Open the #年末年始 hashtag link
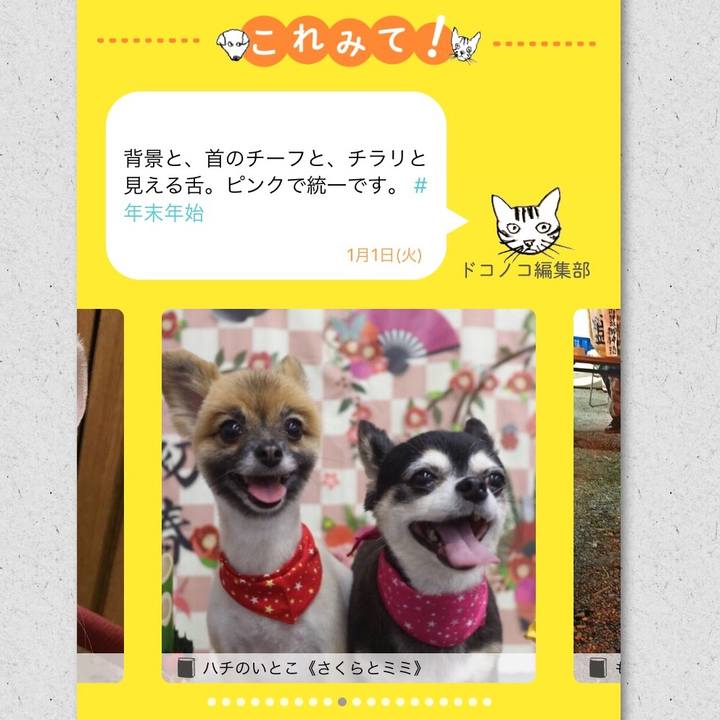The image size is (720, 720). (x=163, y=213)
